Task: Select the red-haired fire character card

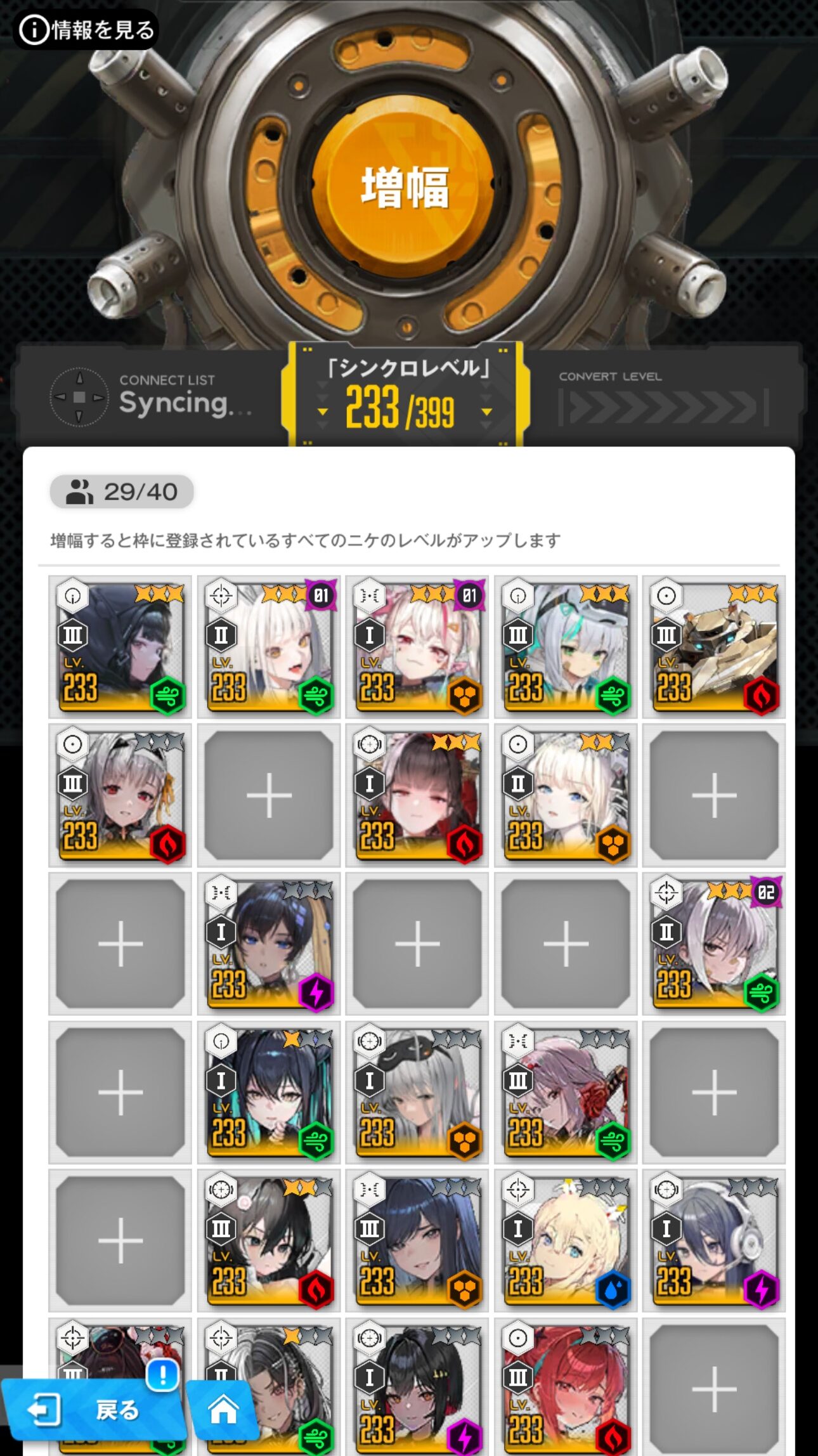Action: pyautogui.click(x=565, y=1387)
